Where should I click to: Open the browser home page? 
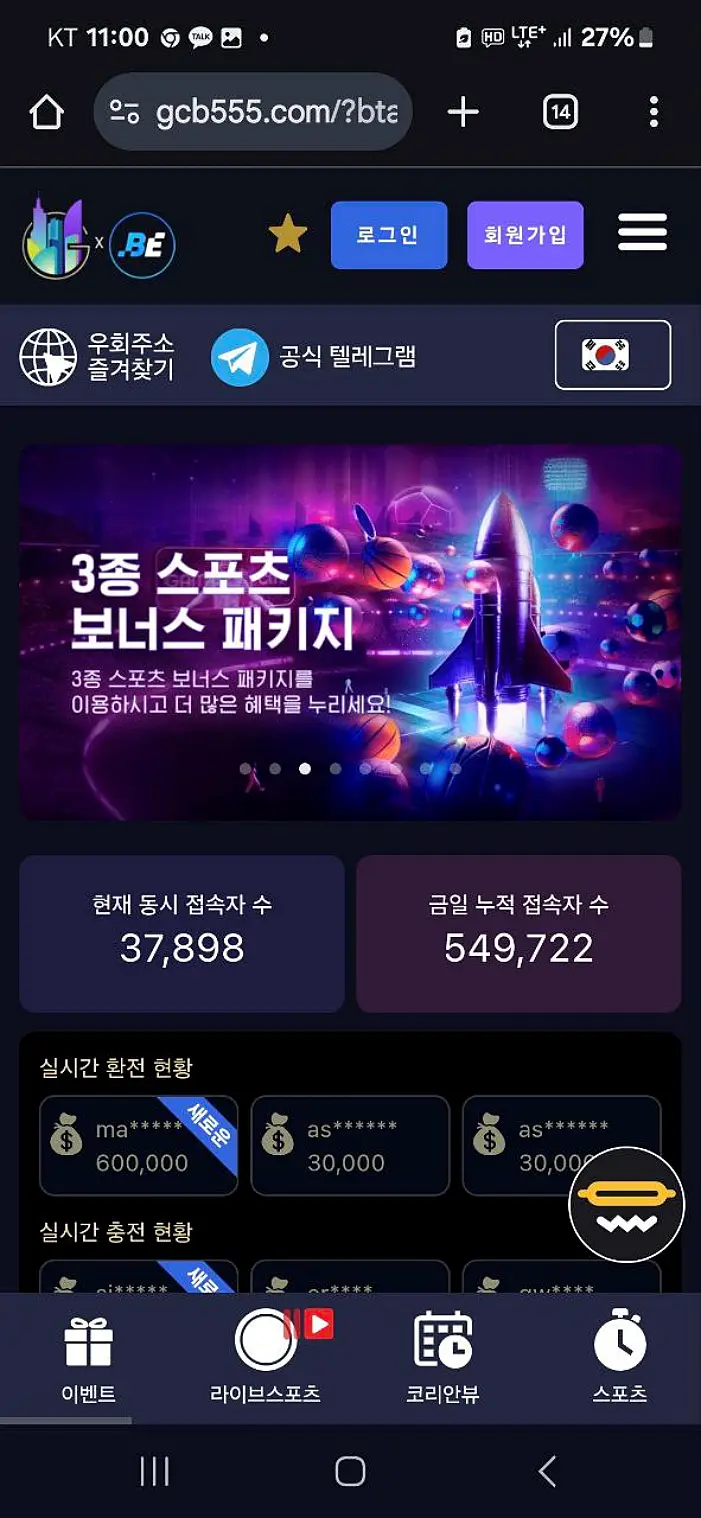coord(46,112)
